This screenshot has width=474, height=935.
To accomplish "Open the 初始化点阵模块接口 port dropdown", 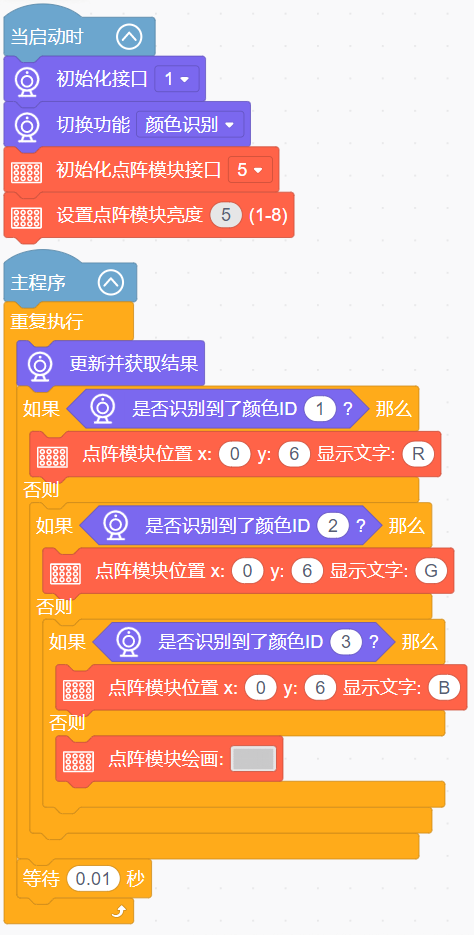I will (250, 170).
